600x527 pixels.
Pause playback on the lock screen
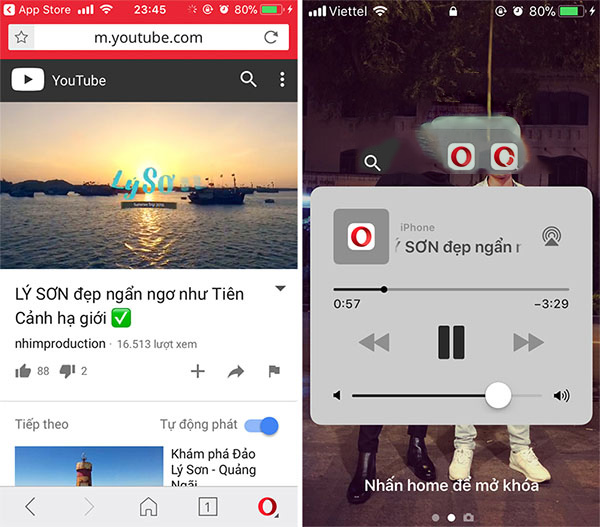pyautogui.click(x=452, y=342)
